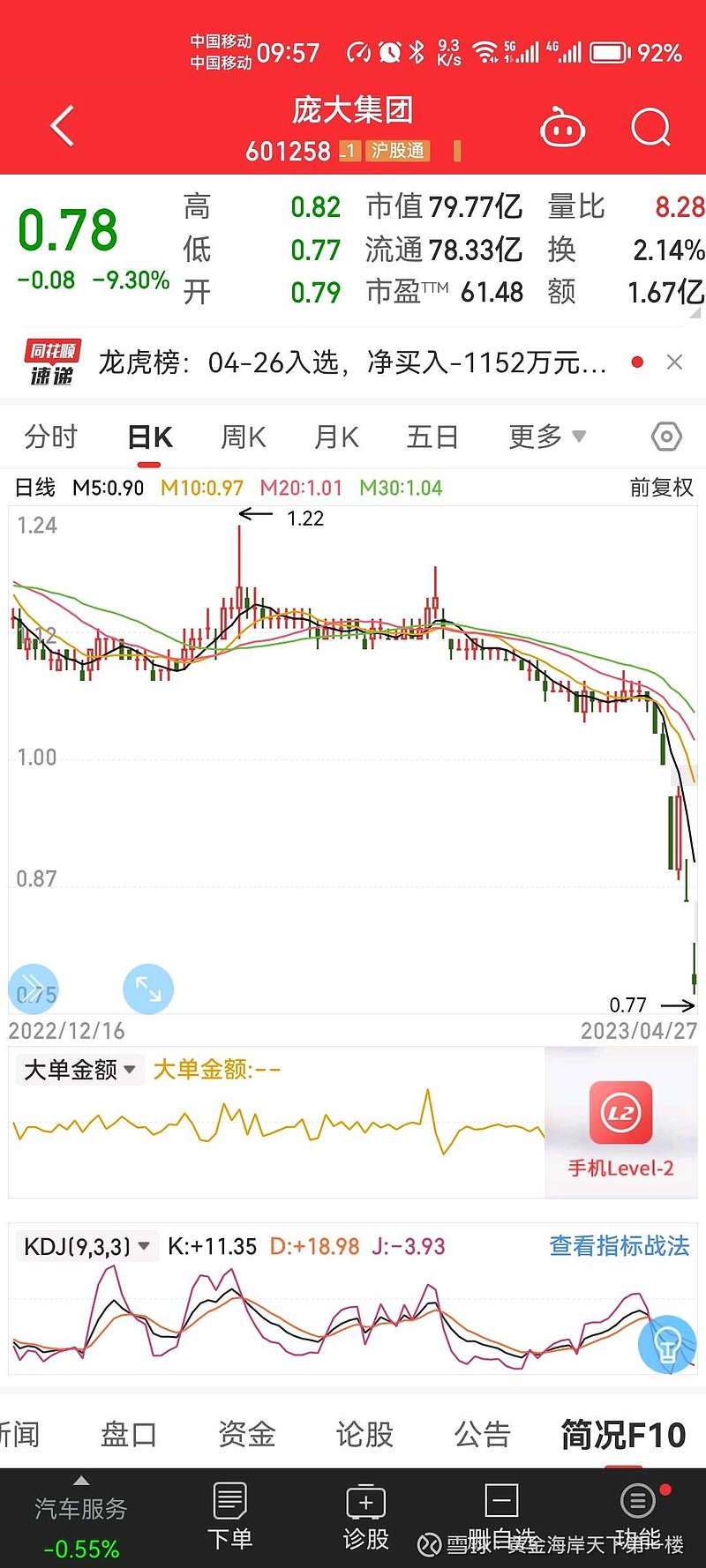Change the 前复权 adjustment option
The height and width of the screenshot is (1568, 706).
(x=661, y=488)
